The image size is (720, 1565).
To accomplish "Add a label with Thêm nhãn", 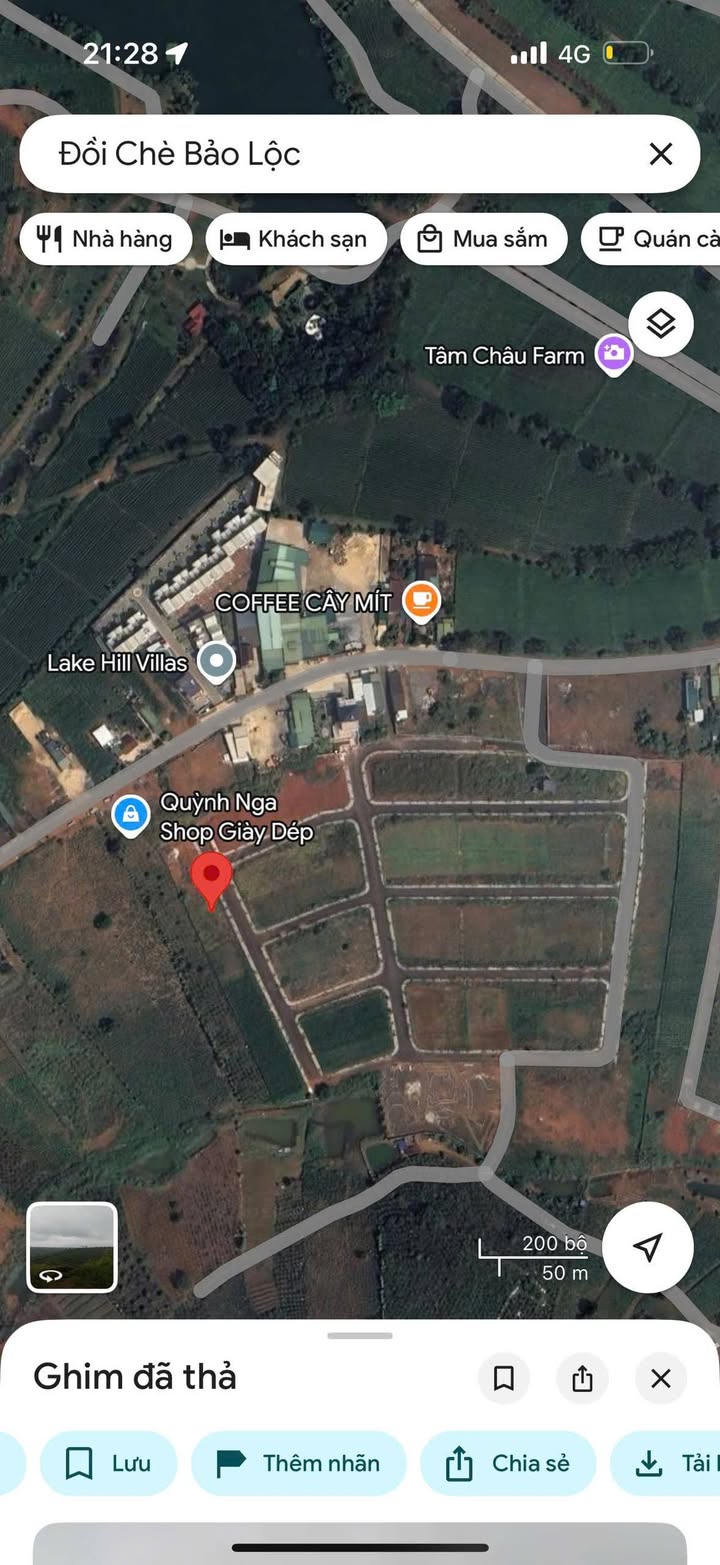I will click(x=299, y=1463).
